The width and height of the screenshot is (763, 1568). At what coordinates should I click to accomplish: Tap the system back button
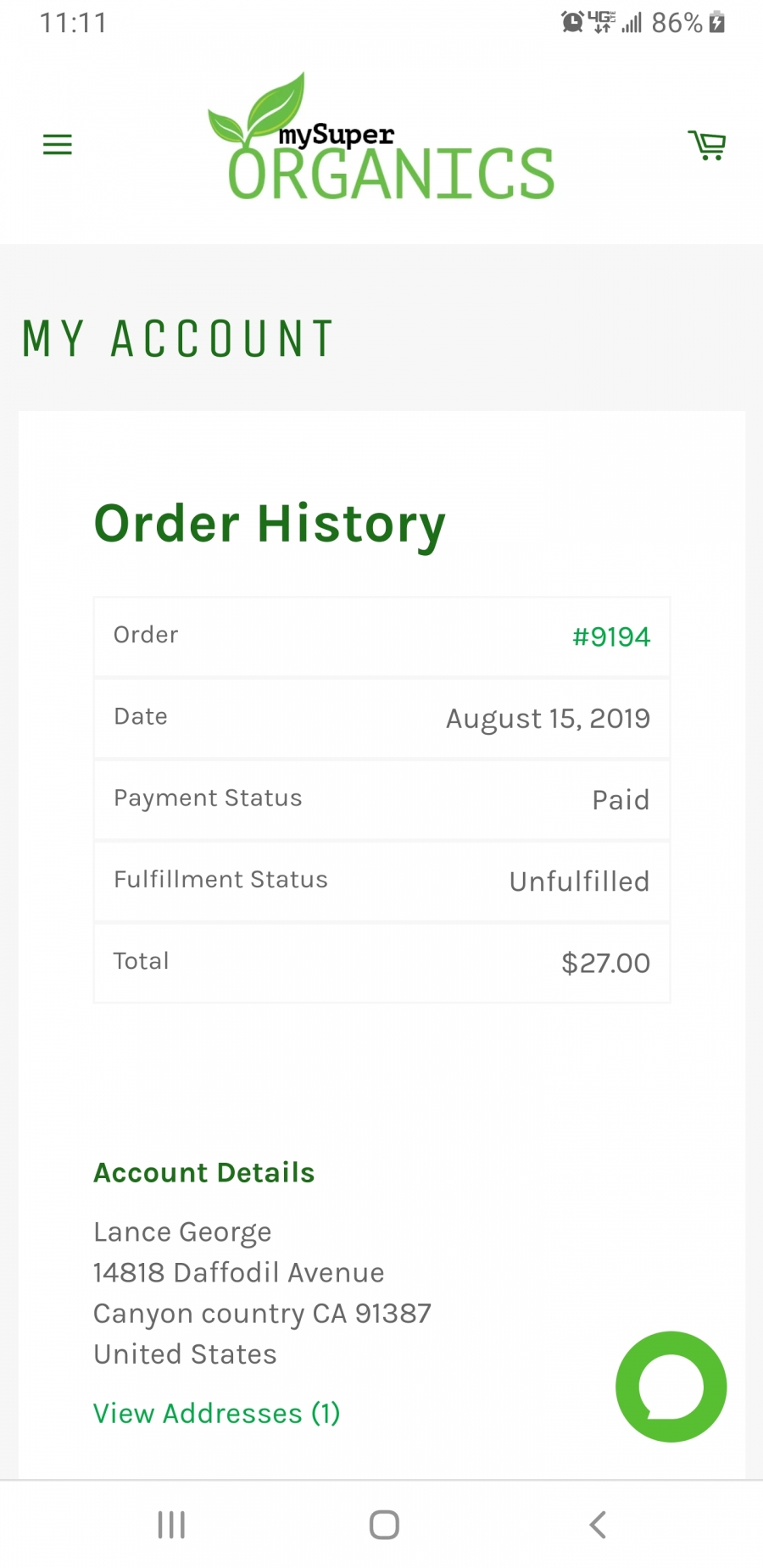pyautogui.click(x=598, y=1525)
